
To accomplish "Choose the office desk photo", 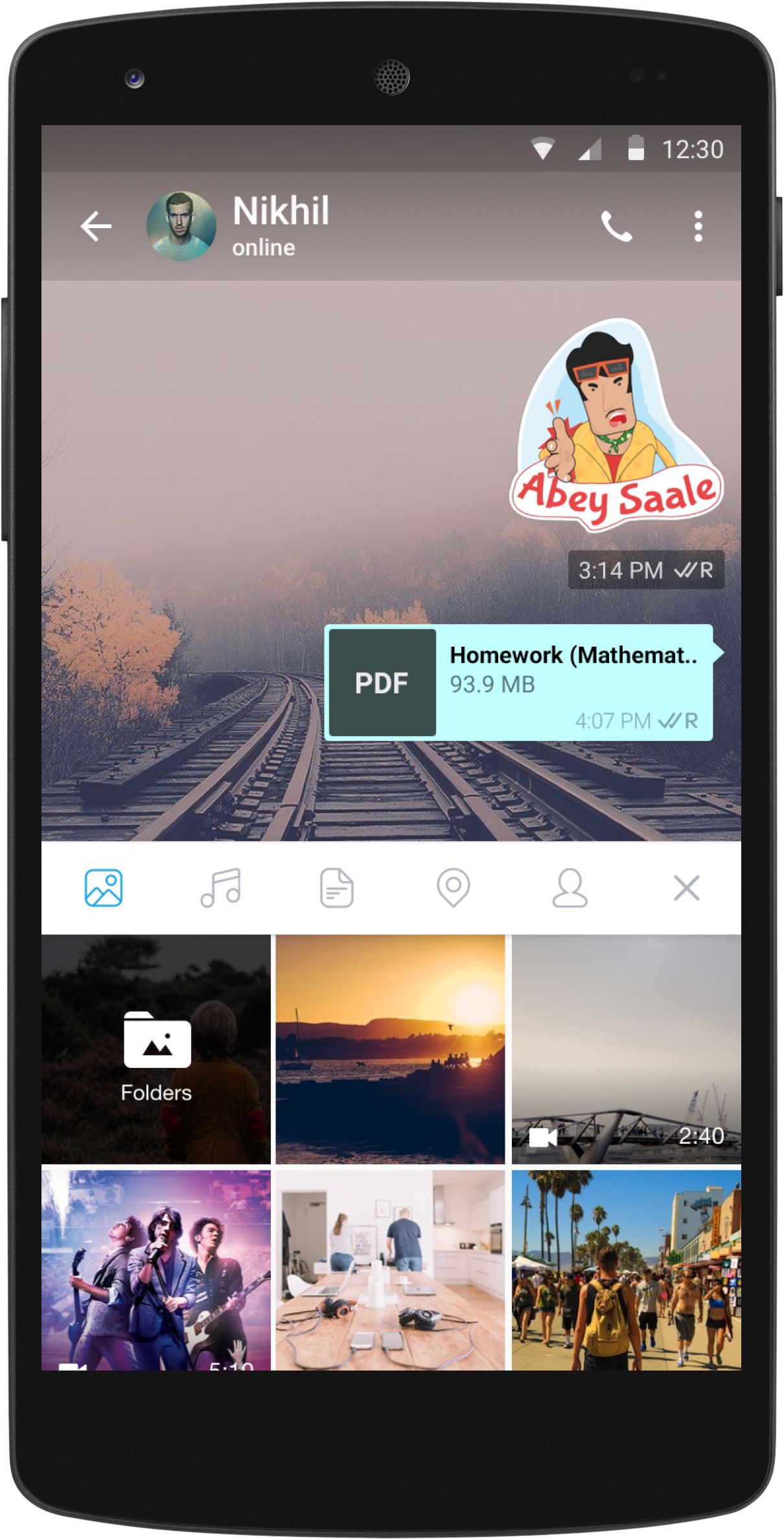I will tap(390, 1269).
